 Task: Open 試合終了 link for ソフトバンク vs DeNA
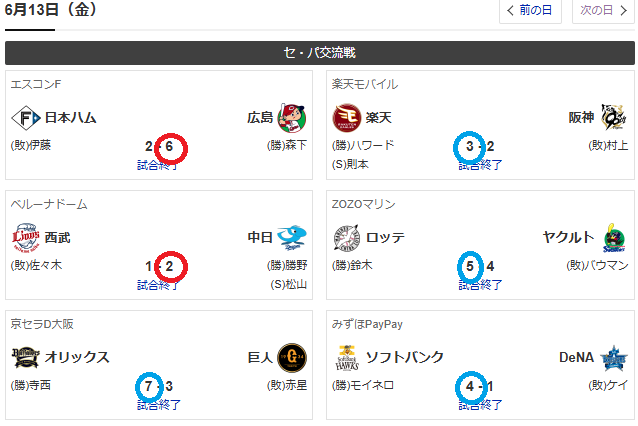click(x=480, y=405)
